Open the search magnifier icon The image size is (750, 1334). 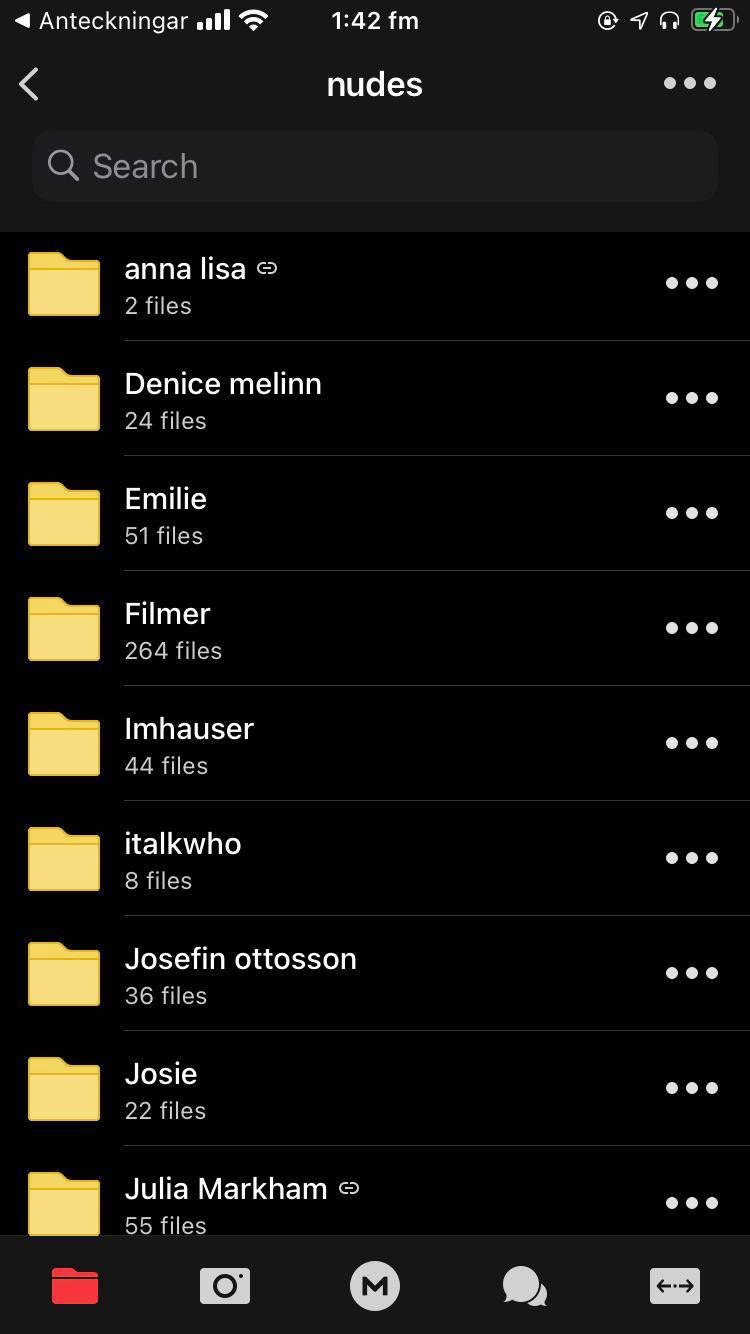[x=62, y=166]
